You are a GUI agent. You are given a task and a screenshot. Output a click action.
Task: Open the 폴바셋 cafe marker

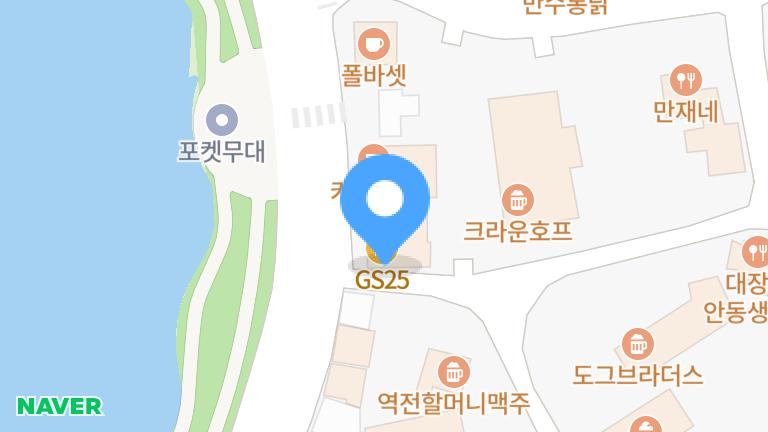[374, 43]
